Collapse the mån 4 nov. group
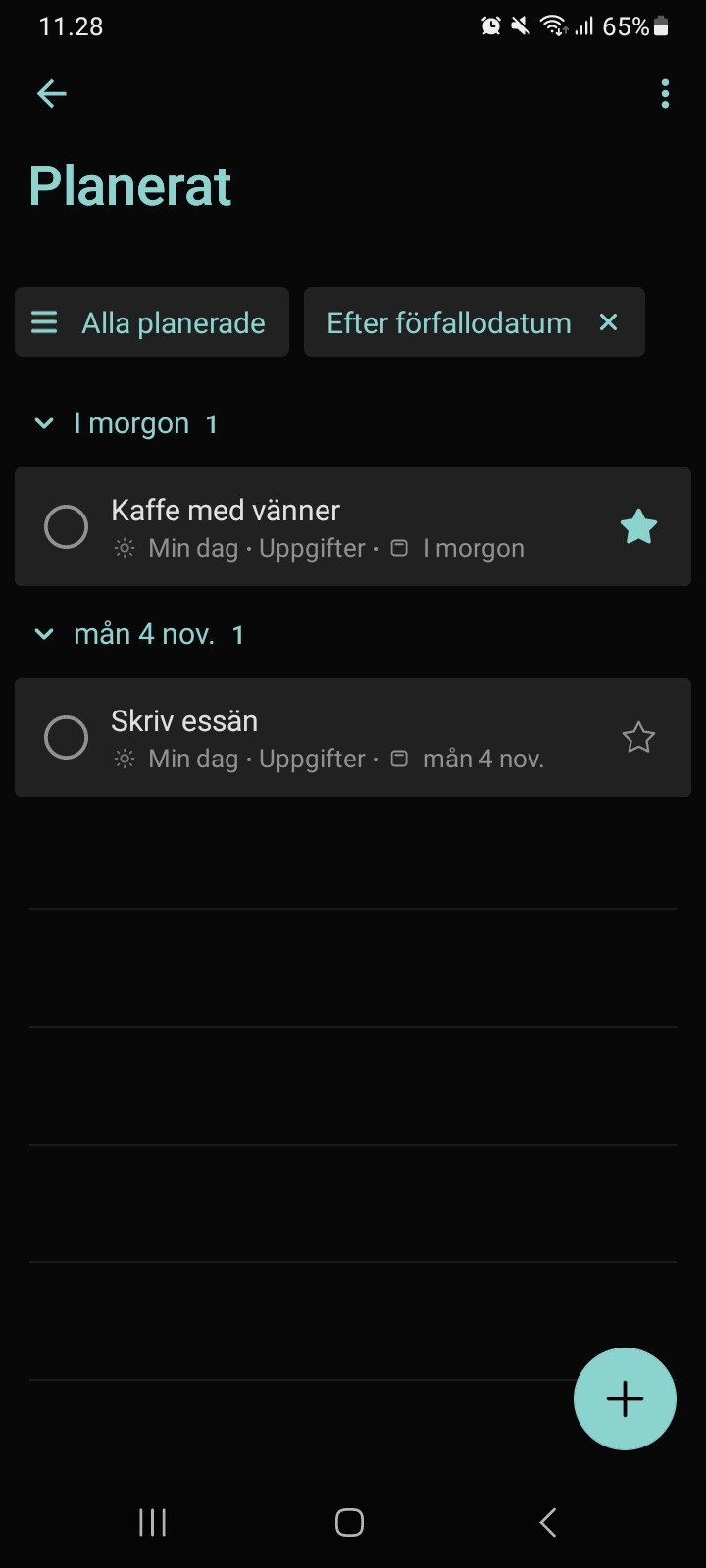 [x=44, y=634]
